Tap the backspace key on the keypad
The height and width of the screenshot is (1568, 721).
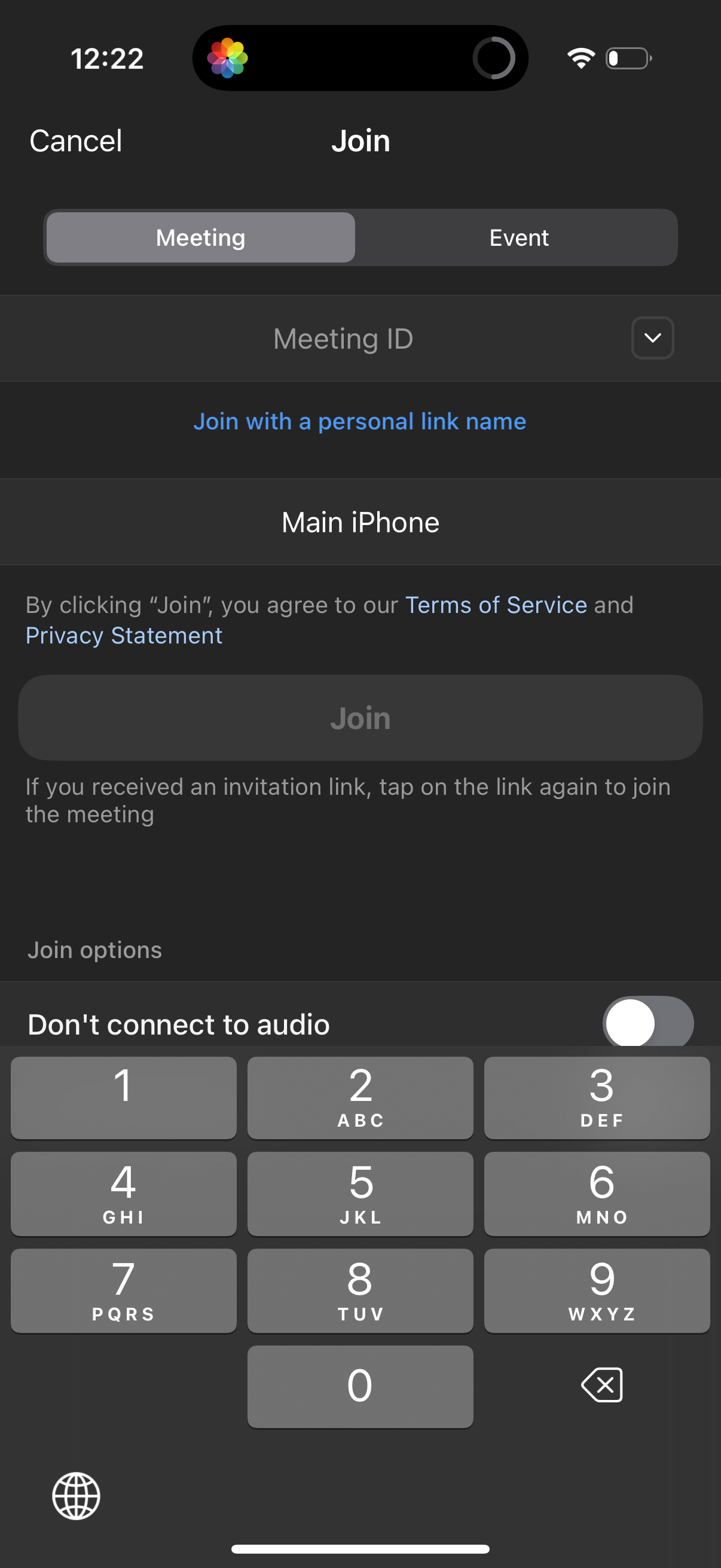602,1387
